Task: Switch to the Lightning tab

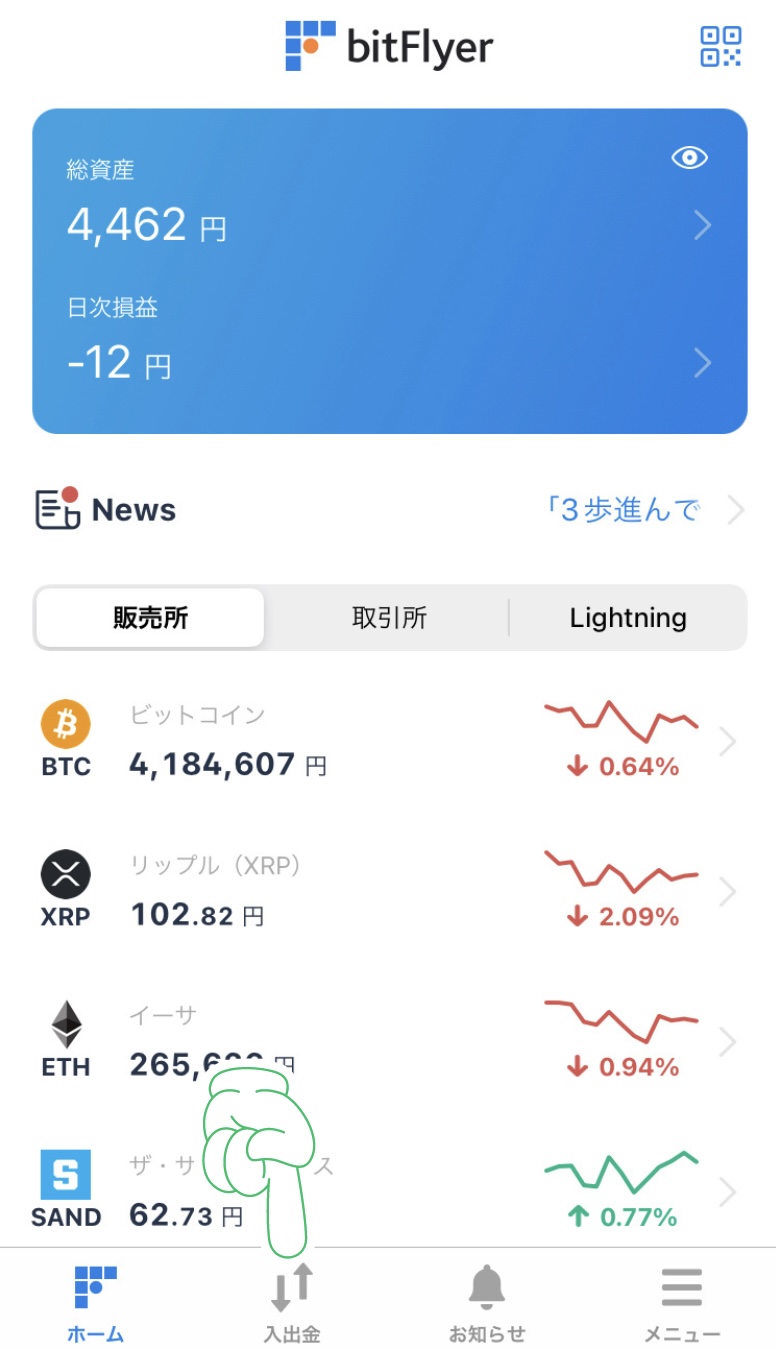Action: pyautogui.click(x=628, y=617)
